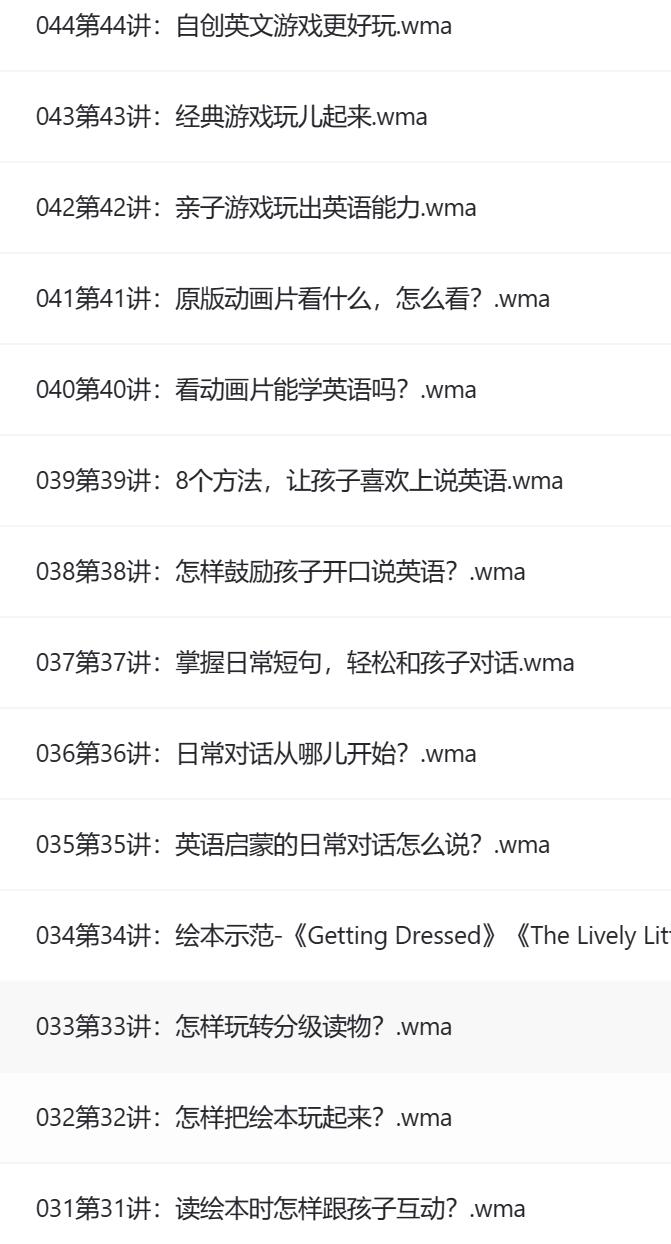This screenshot has height=1244, width=671.
Task: Open 038第38讲 怎样鼓励孩子开口说英语
Action: tap(281, 572)
